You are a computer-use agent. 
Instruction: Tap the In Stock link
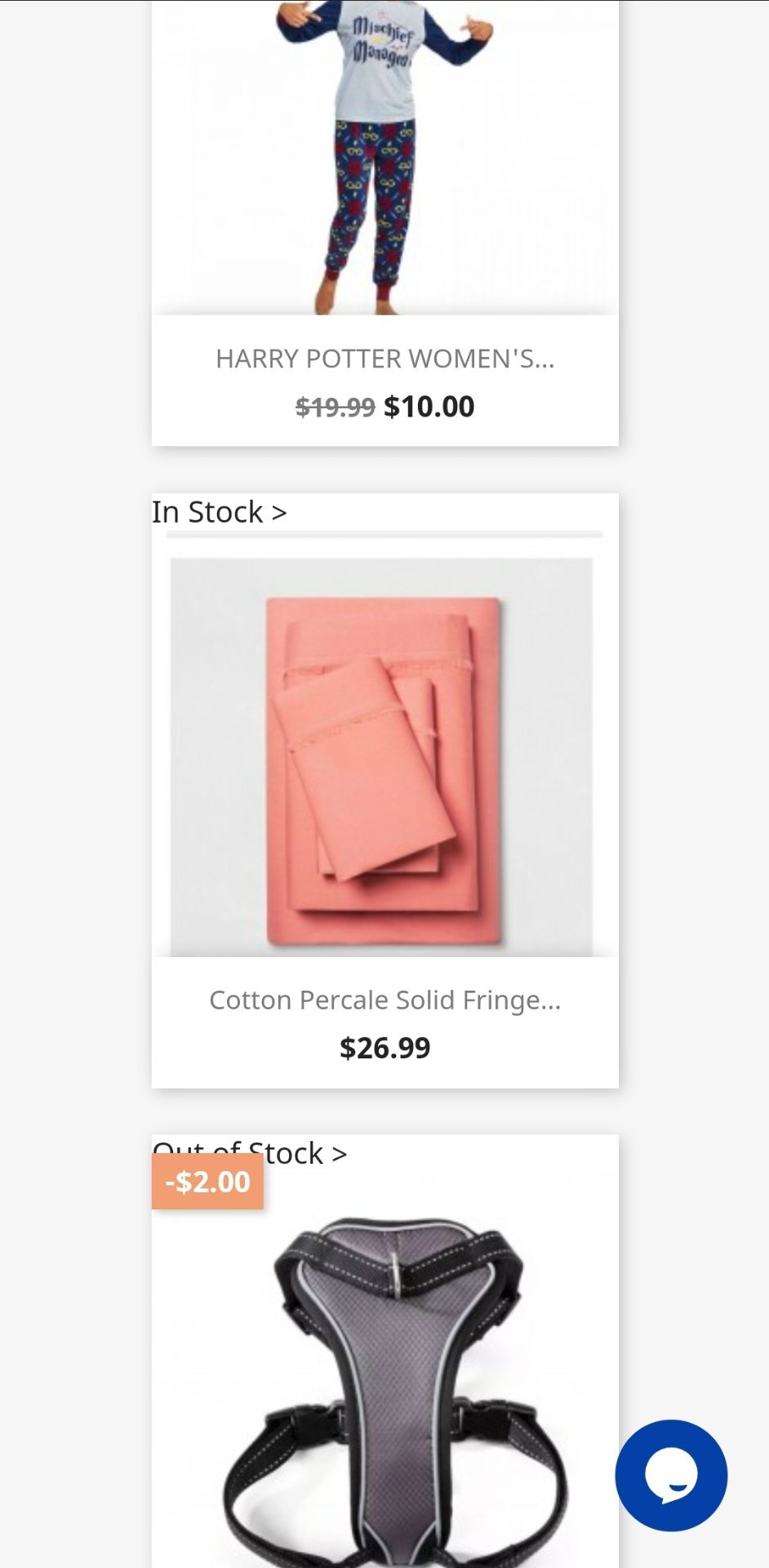[219, 512]
